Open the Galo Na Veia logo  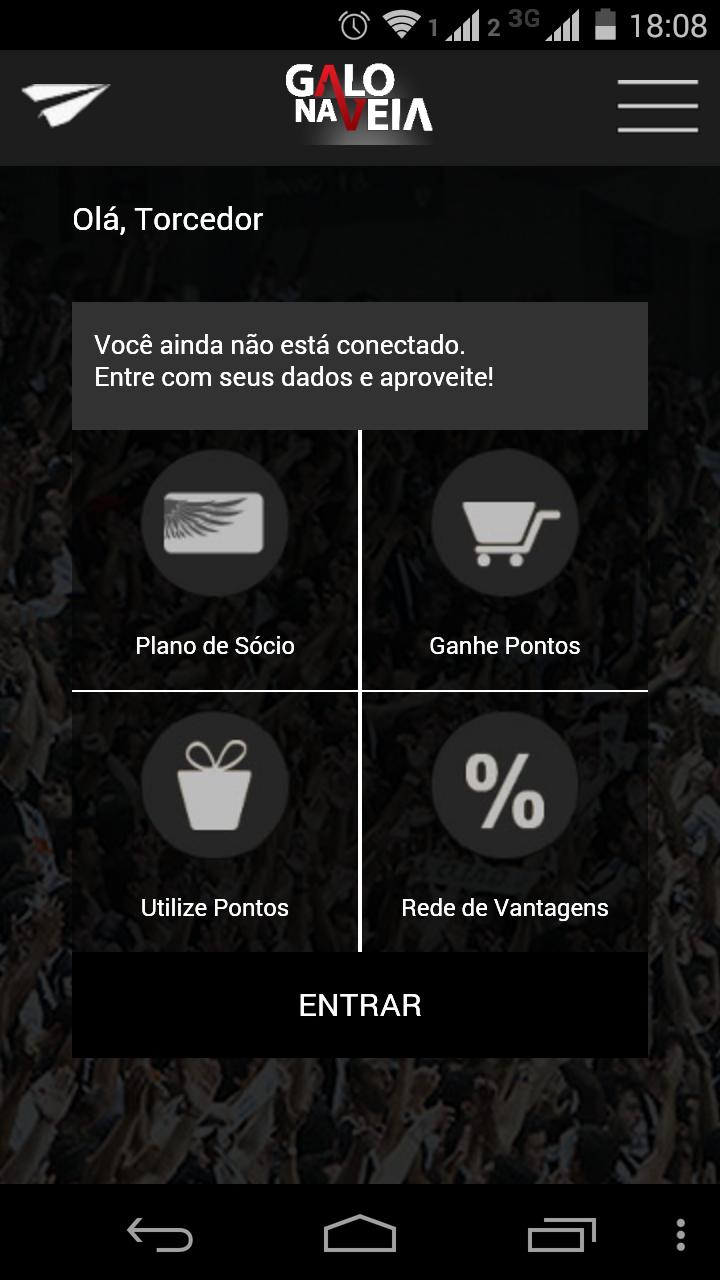tap(360, 100)
